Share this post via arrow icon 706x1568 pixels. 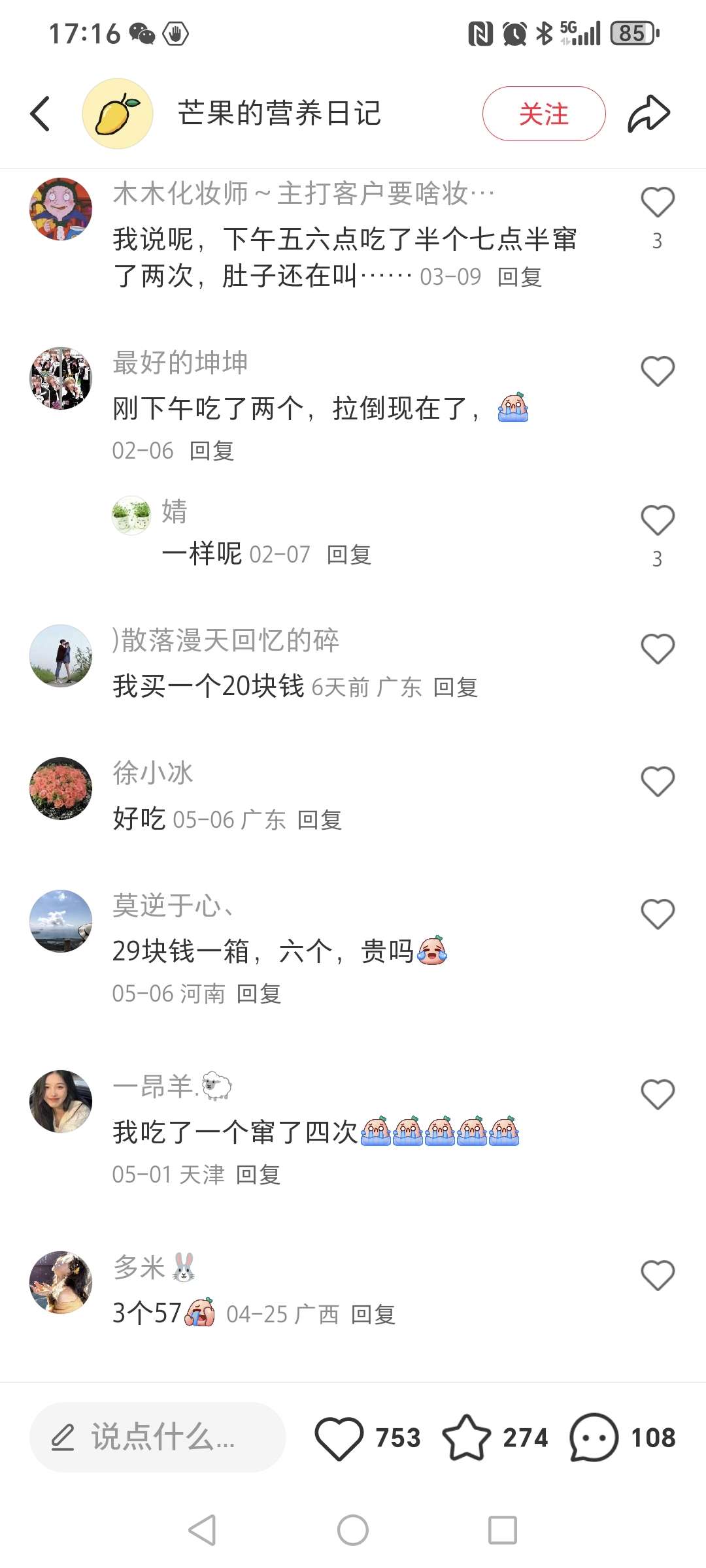click(648, 114)
